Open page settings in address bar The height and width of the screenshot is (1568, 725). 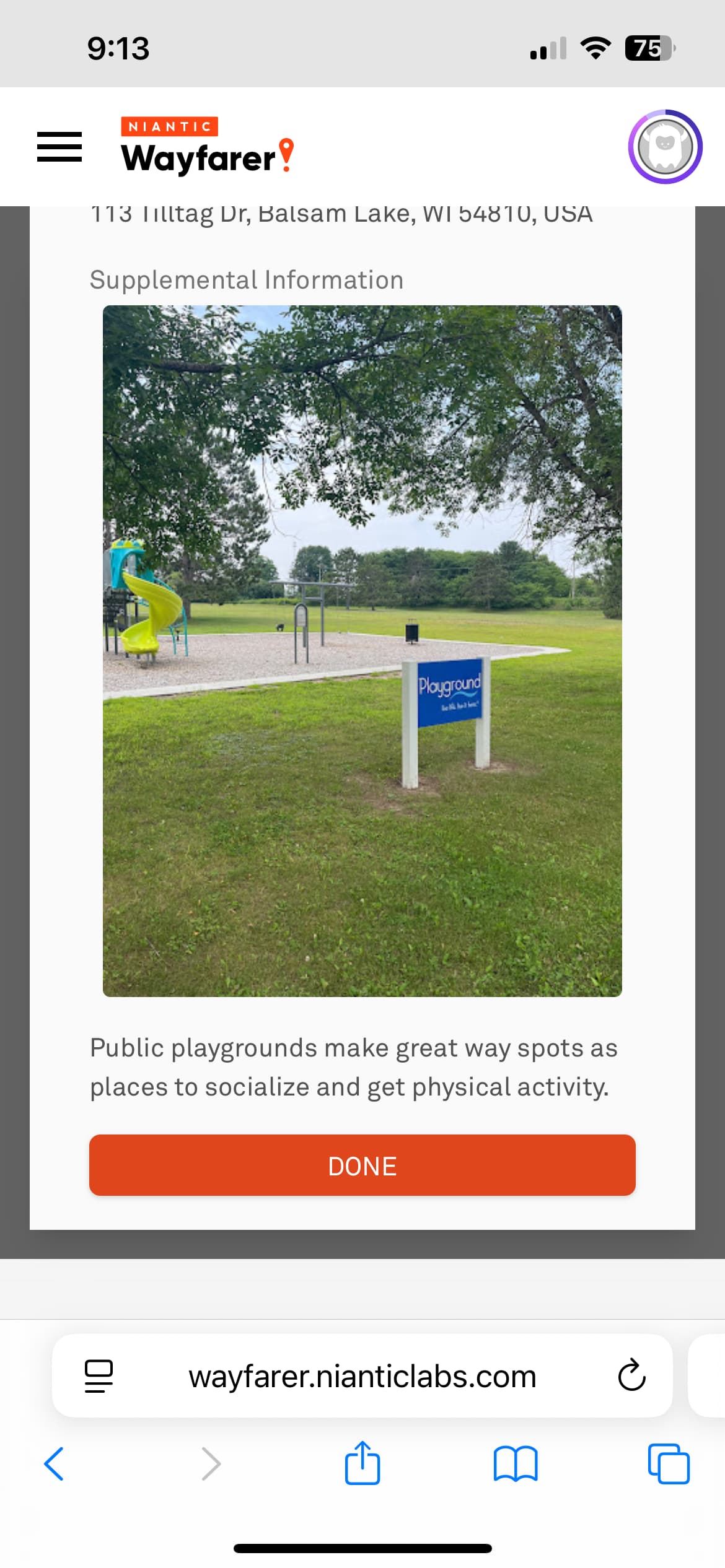[99, 1376]
